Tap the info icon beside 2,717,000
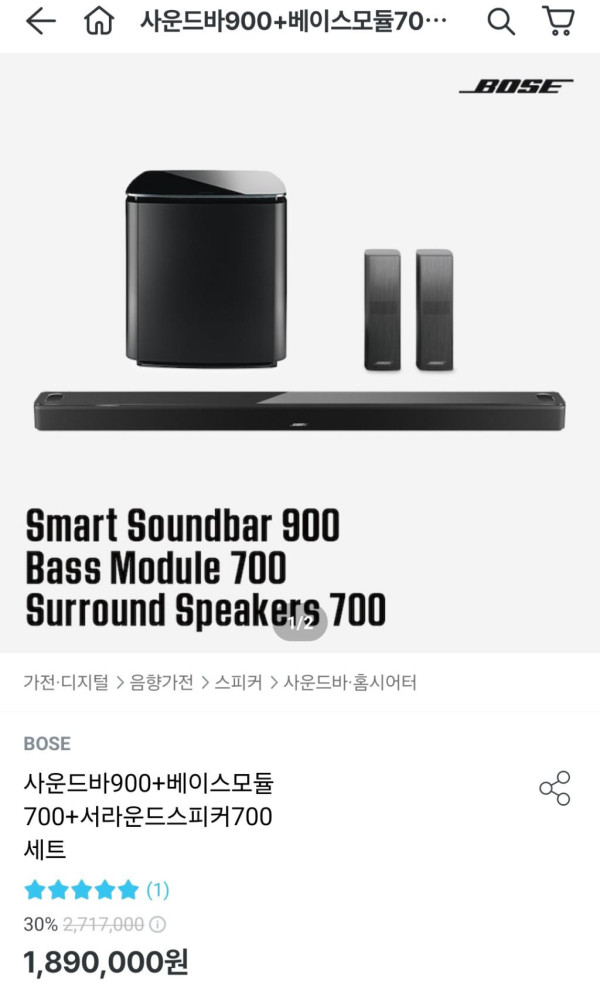 coord(158,924)
